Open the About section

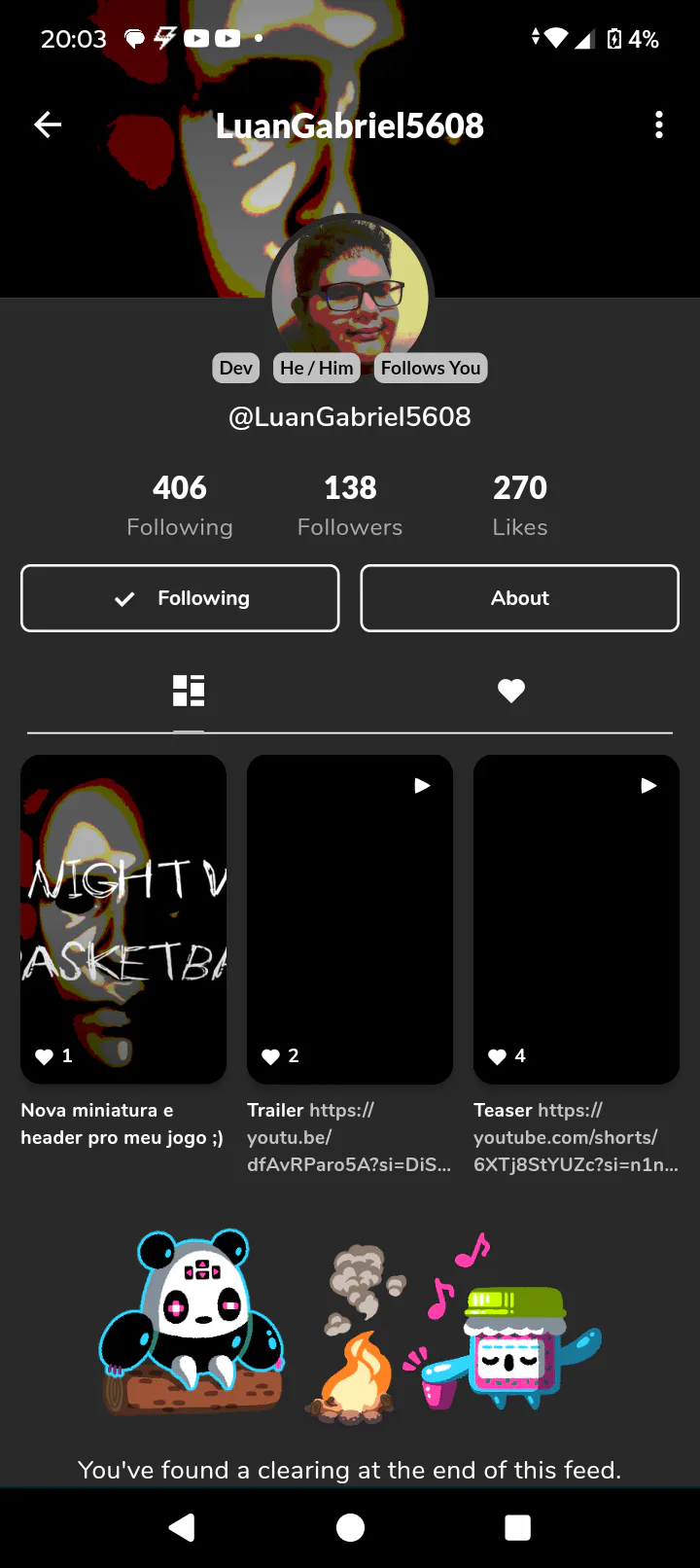[519, 598]
